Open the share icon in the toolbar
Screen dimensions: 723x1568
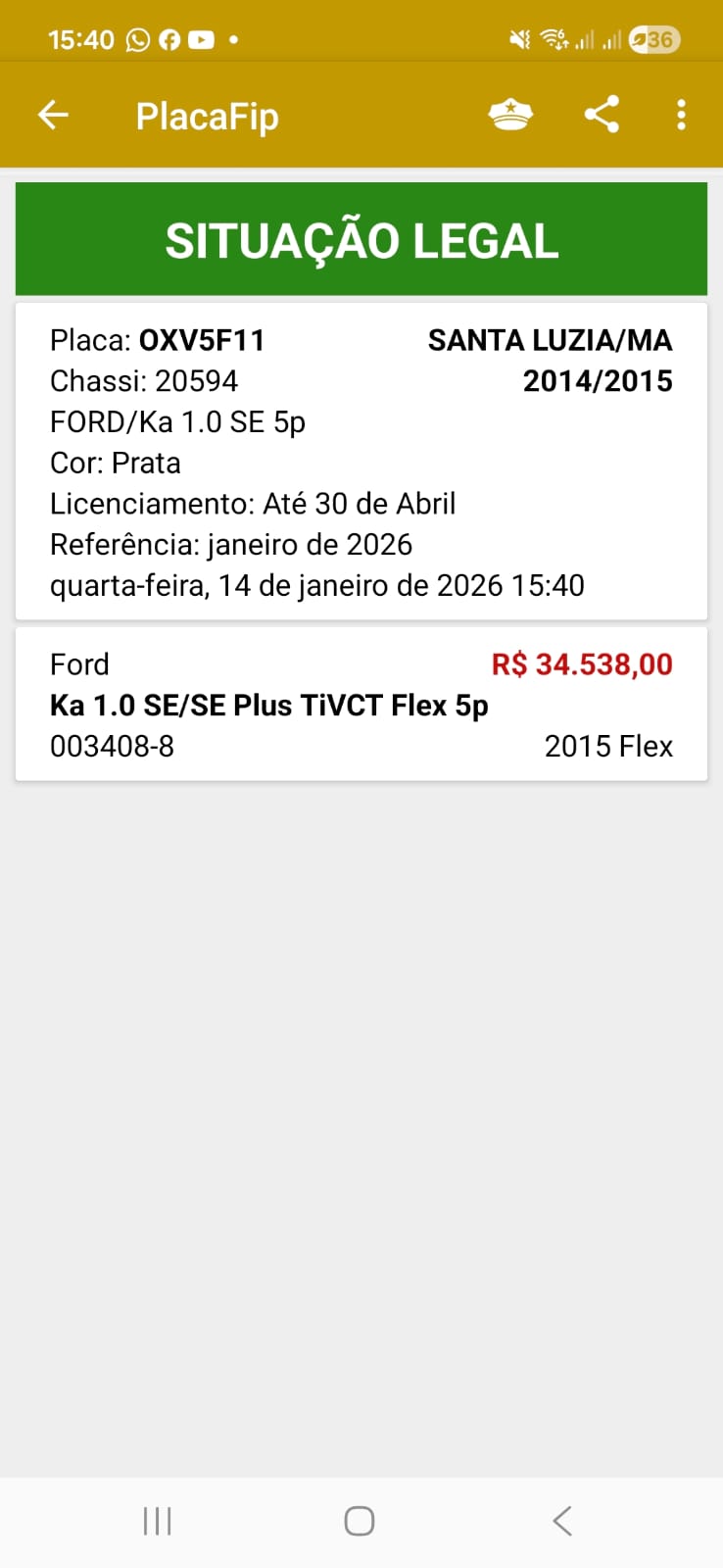[601, 115]
